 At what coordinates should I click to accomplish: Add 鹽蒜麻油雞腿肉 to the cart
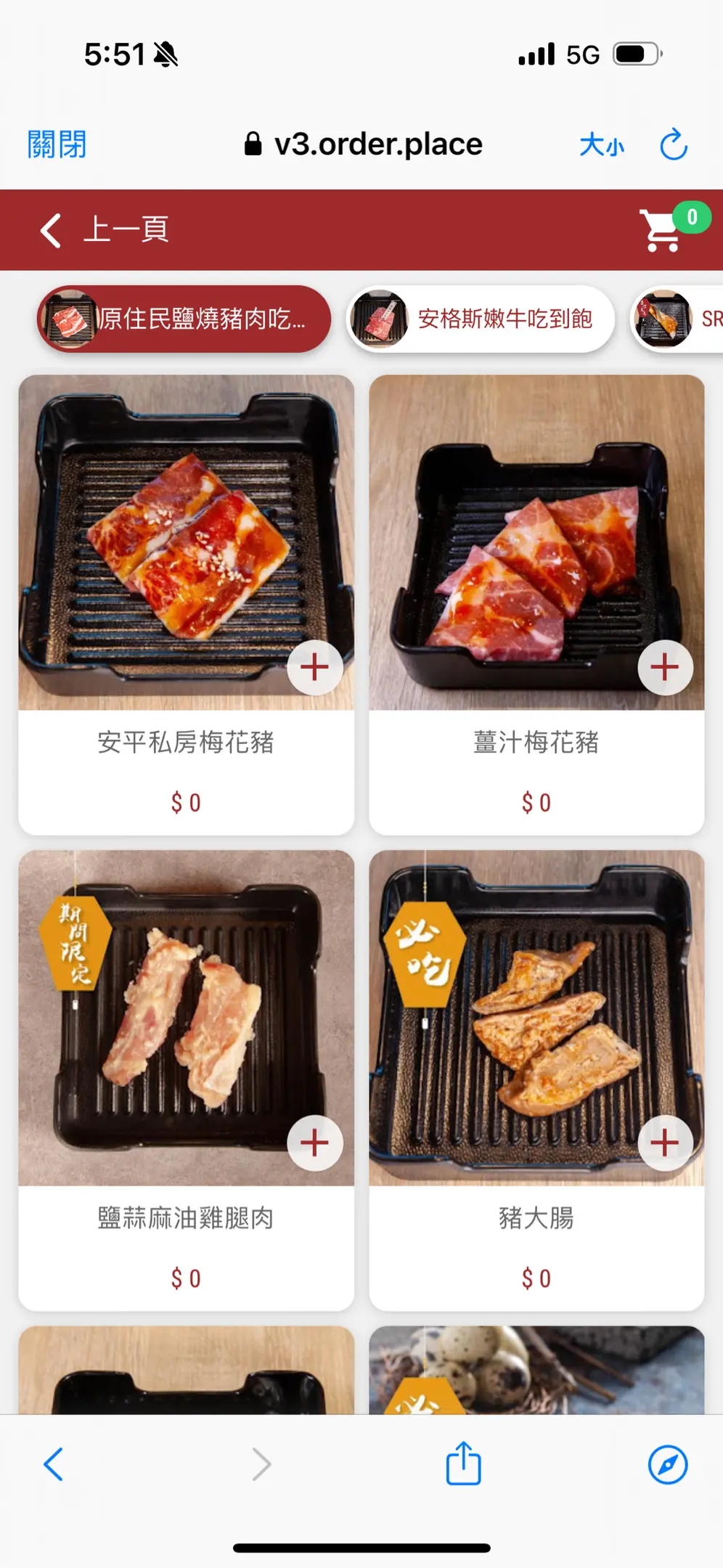(x=315, y=1143)
